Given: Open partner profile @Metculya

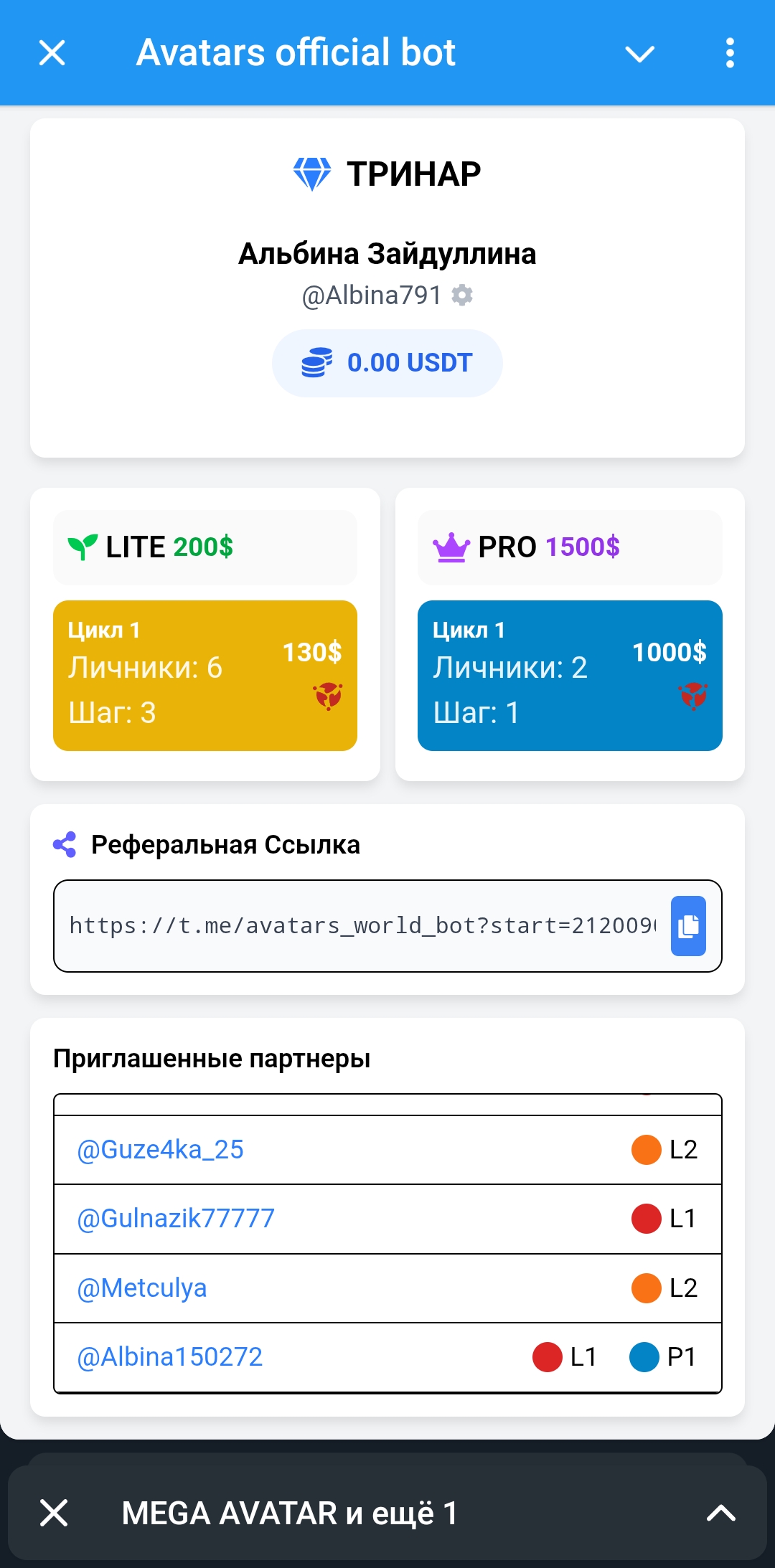Looking at the screenshot, I should point(142,1288).
